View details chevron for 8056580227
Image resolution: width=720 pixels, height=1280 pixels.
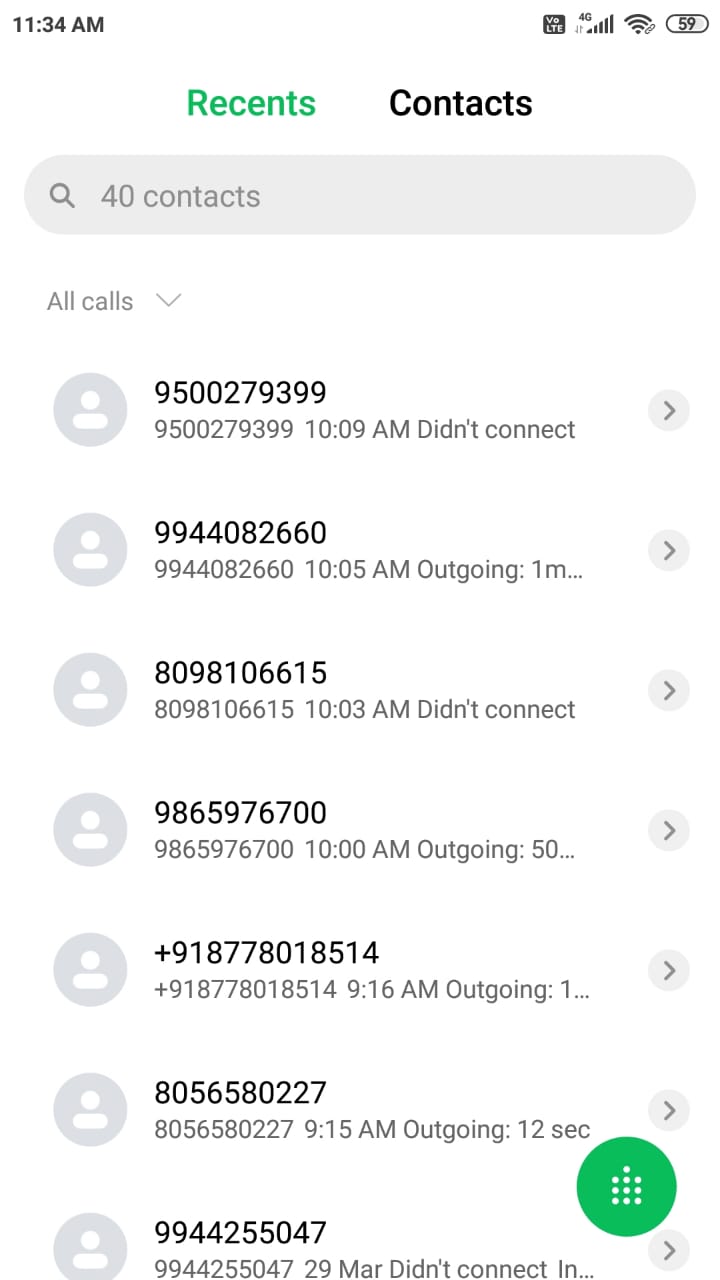[x=669, y=1110]
